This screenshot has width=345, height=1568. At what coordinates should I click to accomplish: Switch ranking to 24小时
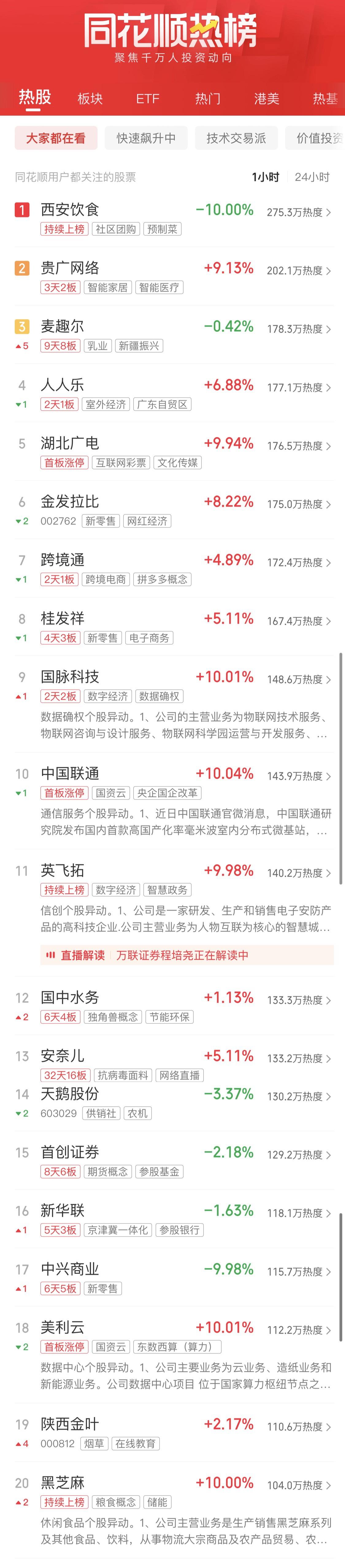tap(312, 177)
